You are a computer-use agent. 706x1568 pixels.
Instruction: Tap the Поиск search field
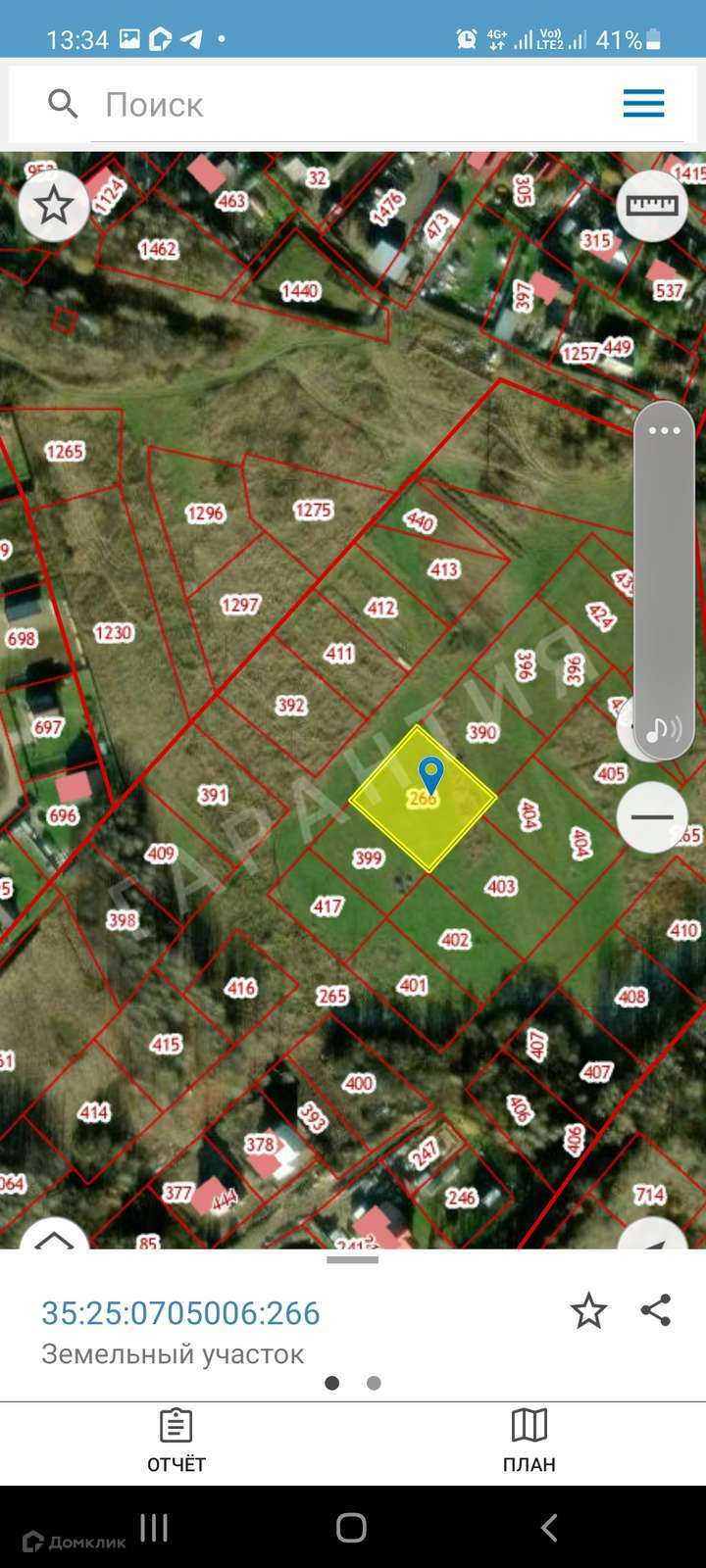[343, 105]
